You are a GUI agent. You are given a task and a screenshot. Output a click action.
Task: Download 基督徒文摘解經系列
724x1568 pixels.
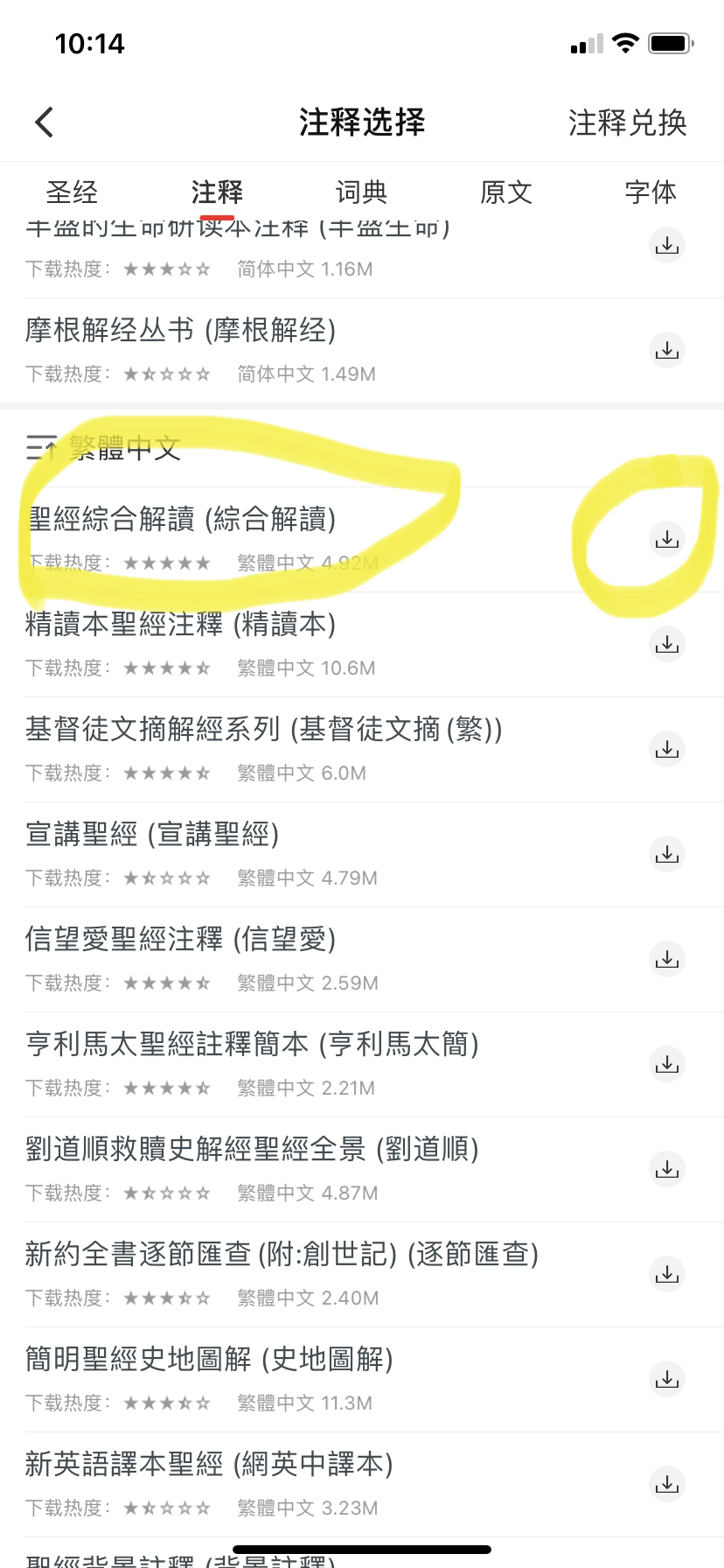click(x=667, y=749)
